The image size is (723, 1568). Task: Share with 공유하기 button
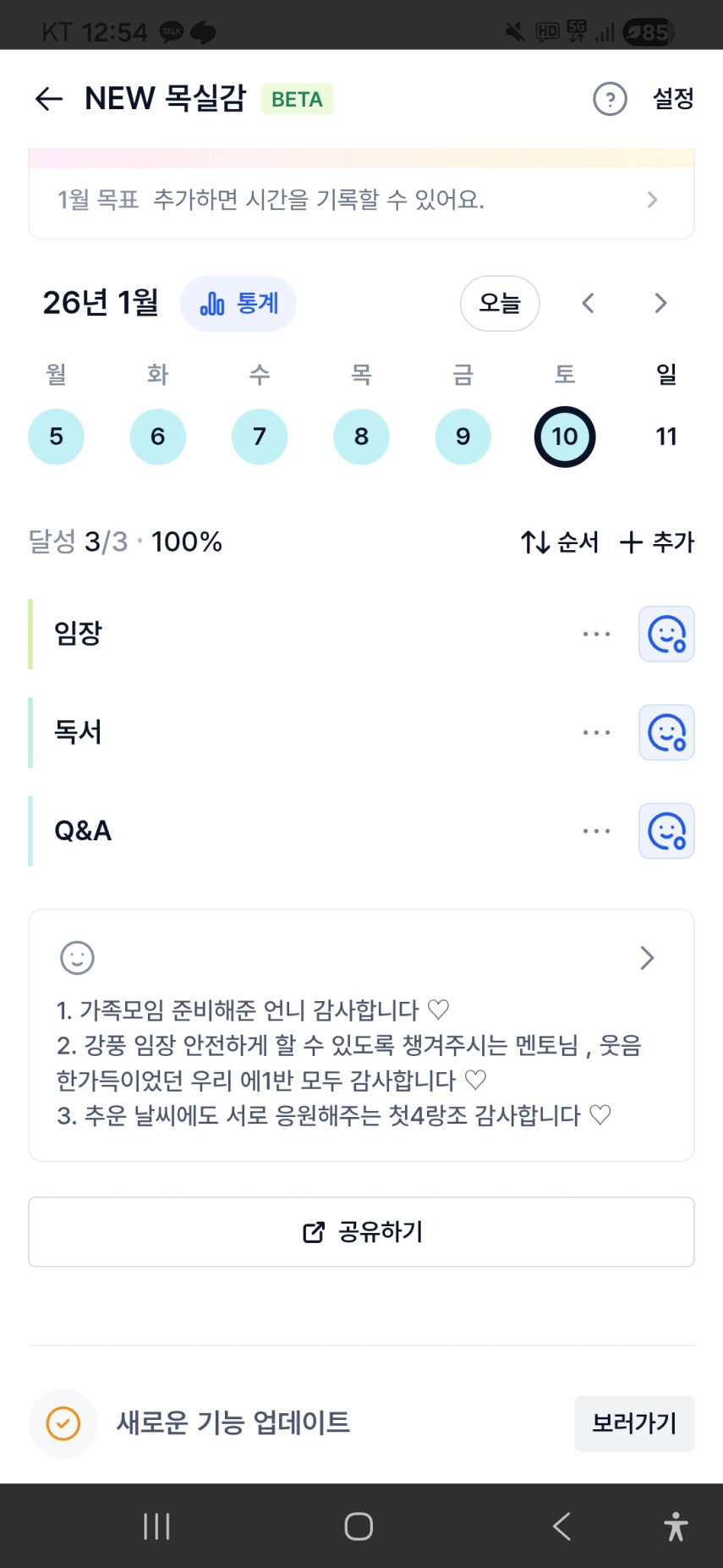click(361, 1232)
